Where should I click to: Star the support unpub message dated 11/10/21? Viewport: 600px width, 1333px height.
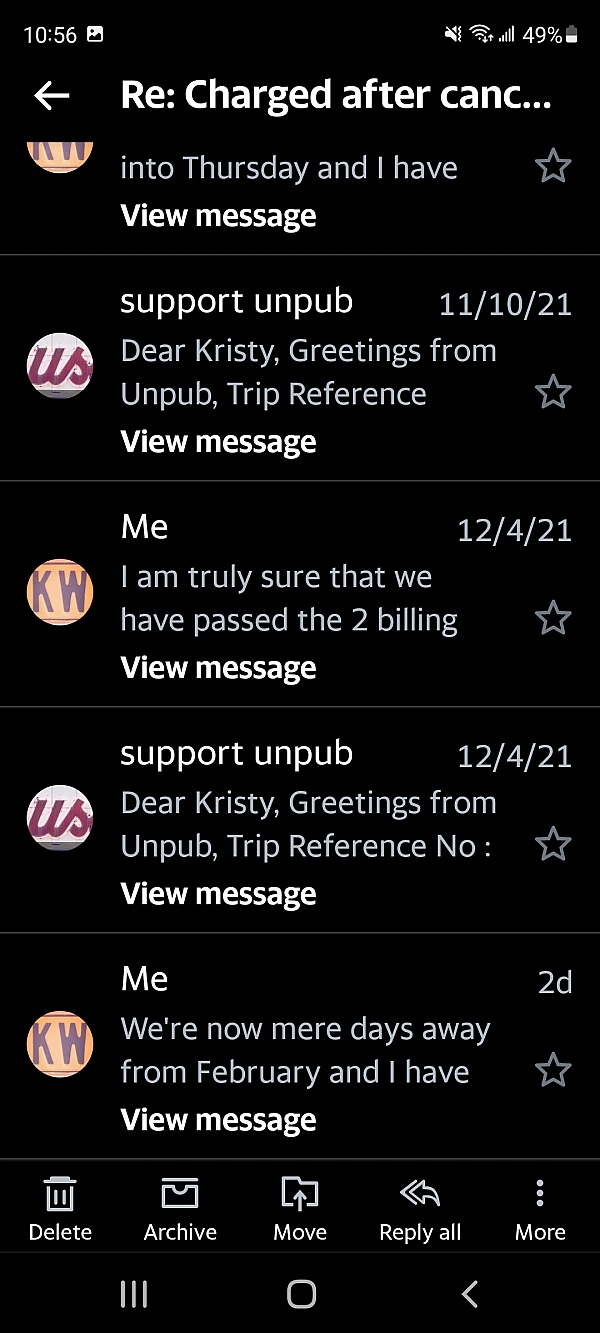(553, 392)
